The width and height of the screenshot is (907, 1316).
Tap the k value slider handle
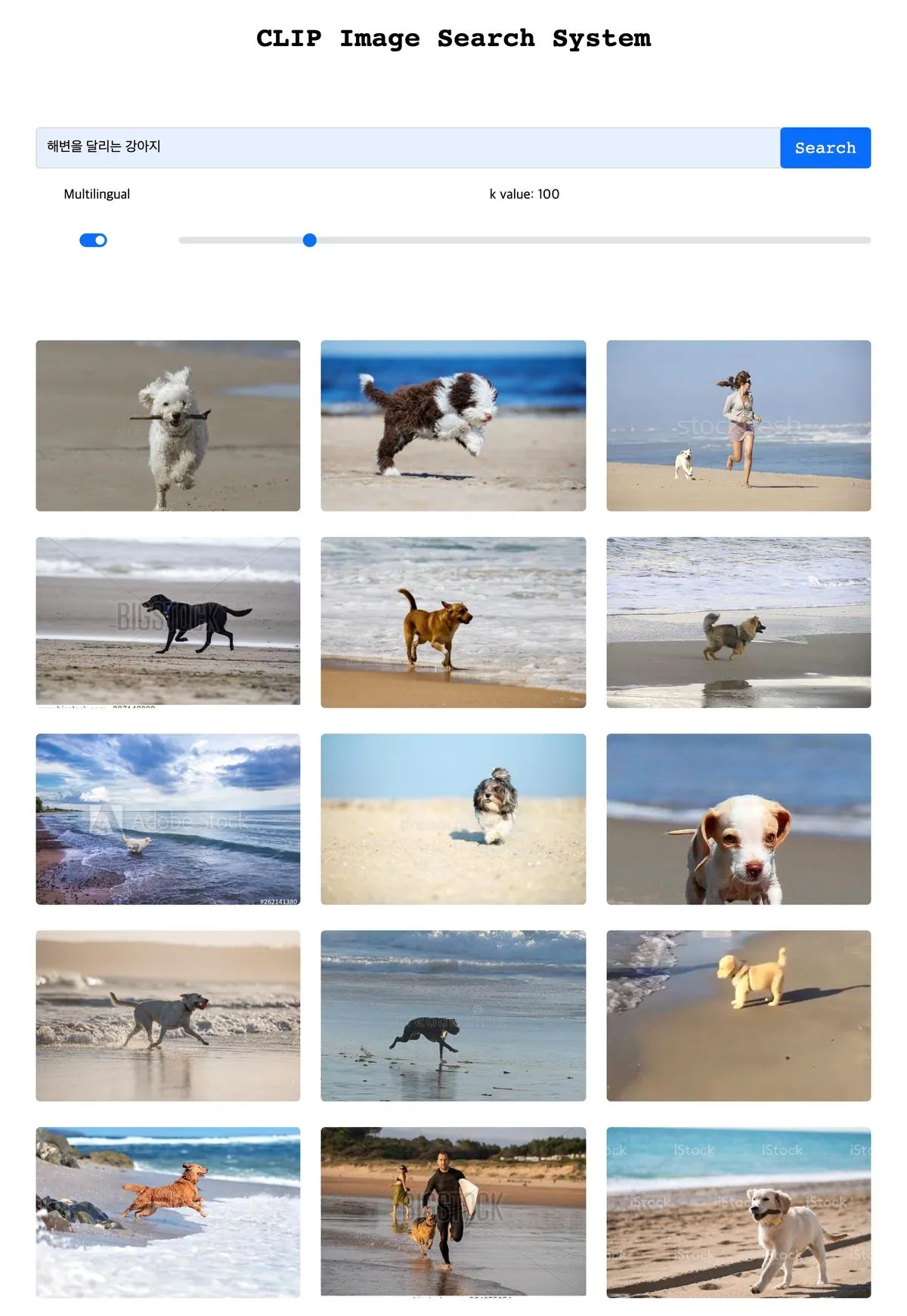tap(309, 240)
